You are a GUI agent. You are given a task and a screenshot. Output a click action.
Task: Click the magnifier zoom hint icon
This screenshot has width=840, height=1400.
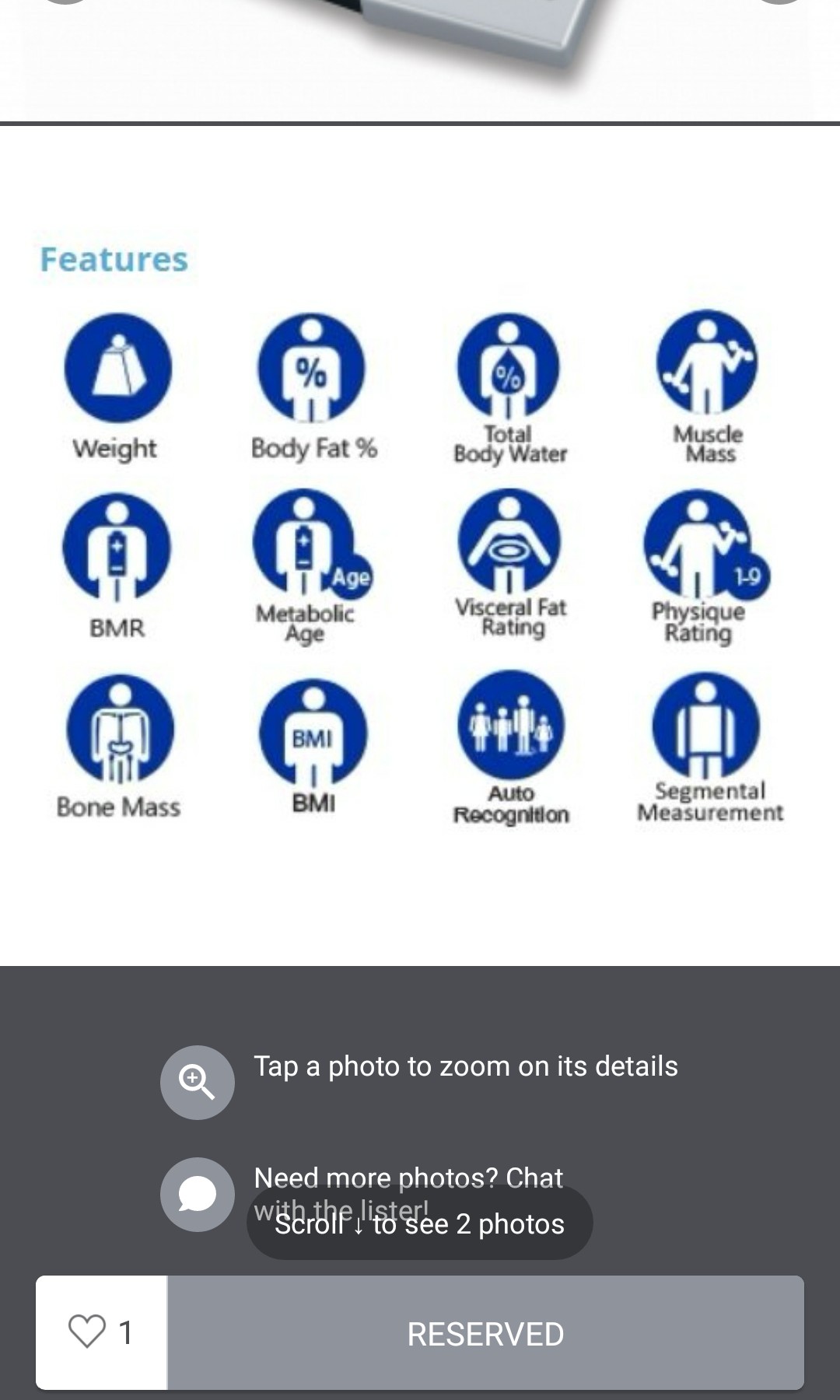198,1082
